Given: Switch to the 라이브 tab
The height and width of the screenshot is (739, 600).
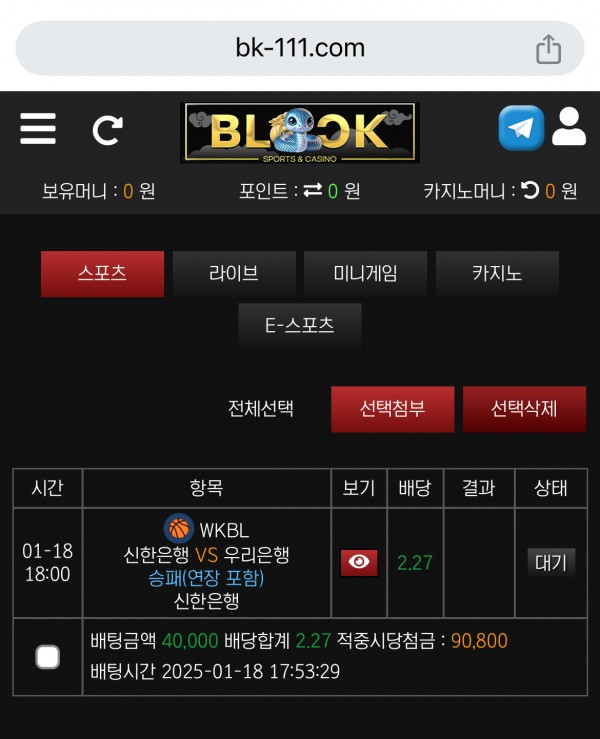Looking at the screenshot, I should 234,274.
